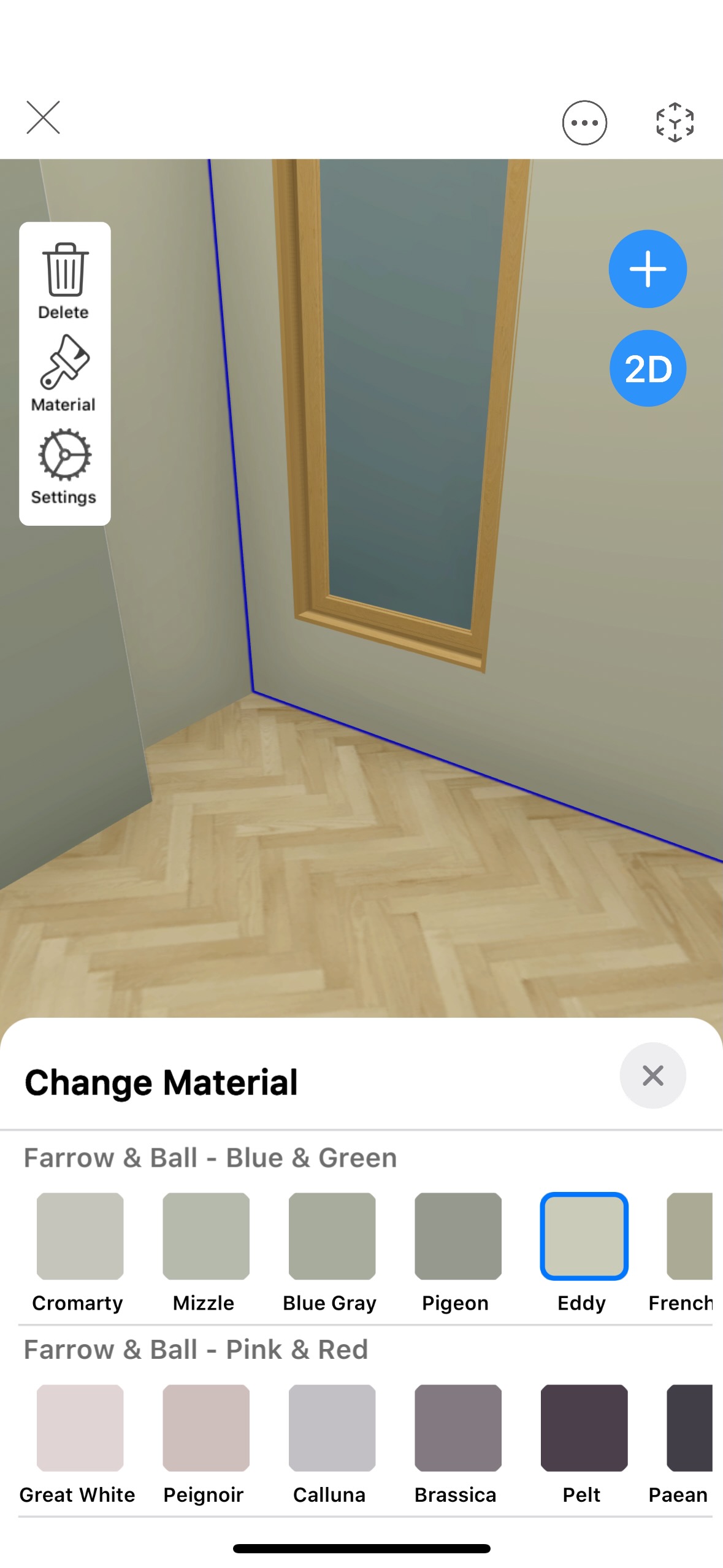Choose the Pelt paint color
Viewport: 723px width, 1568px height.
coord(584,1428)
